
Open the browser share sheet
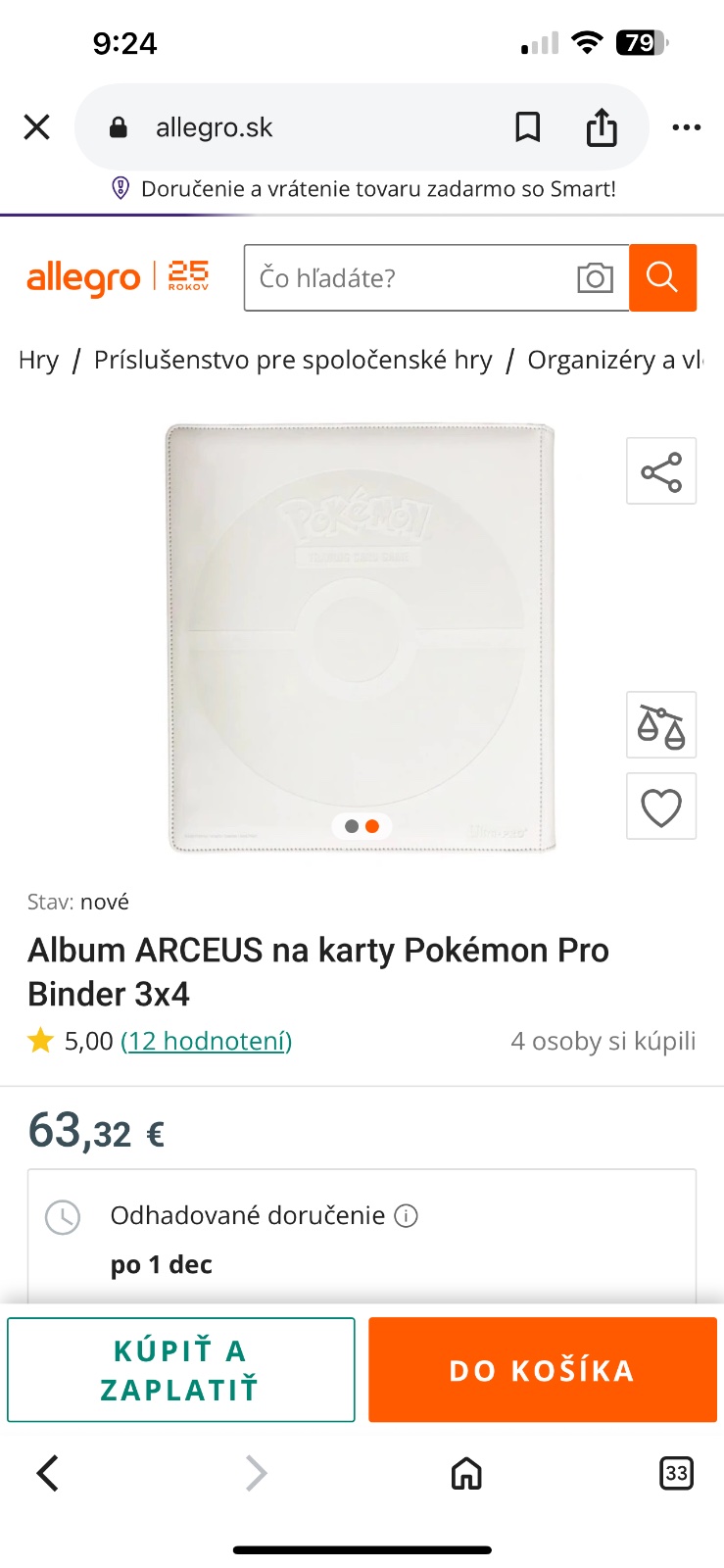(x=602, y=127)
